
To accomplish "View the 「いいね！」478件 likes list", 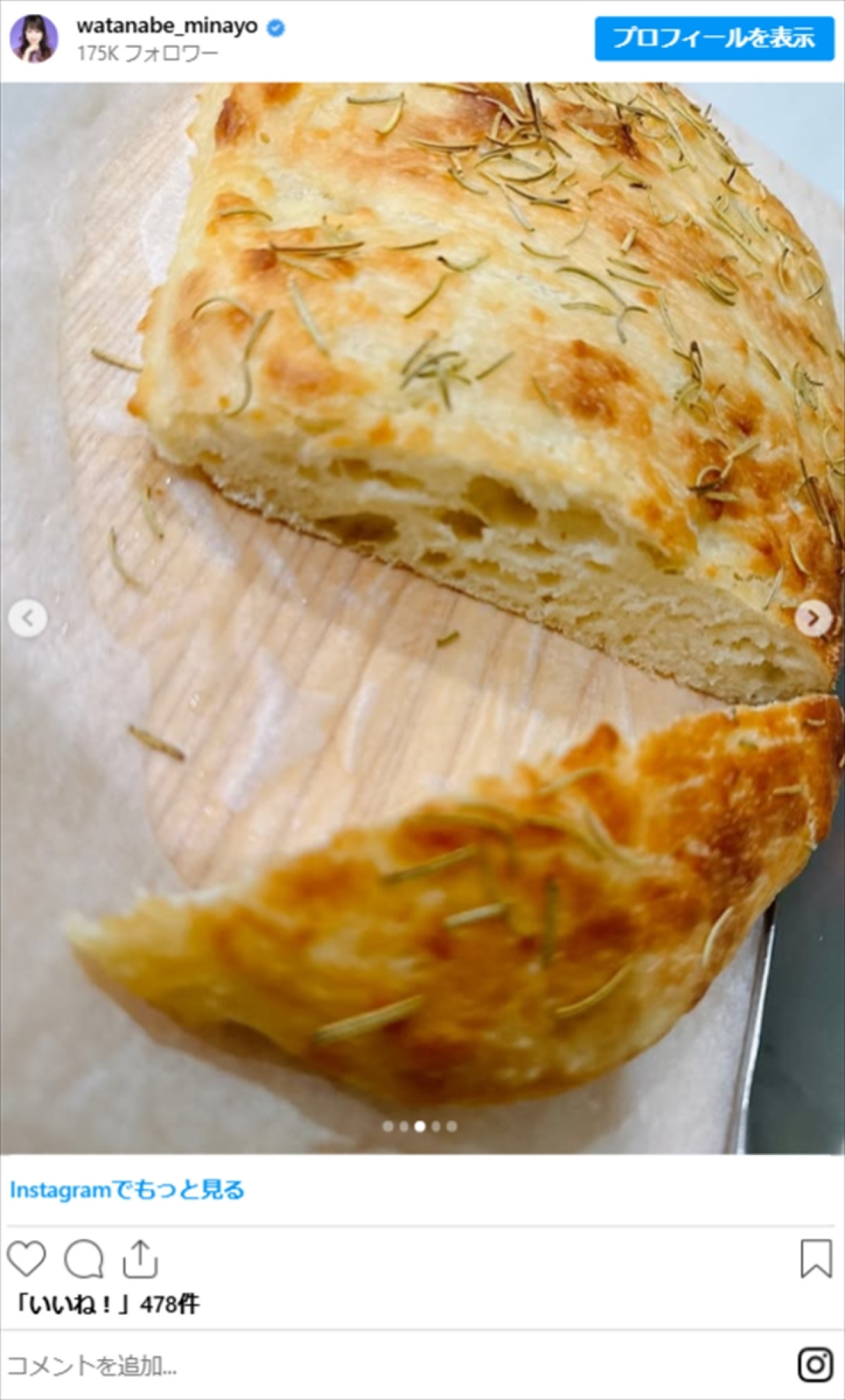I will 107,1304.
